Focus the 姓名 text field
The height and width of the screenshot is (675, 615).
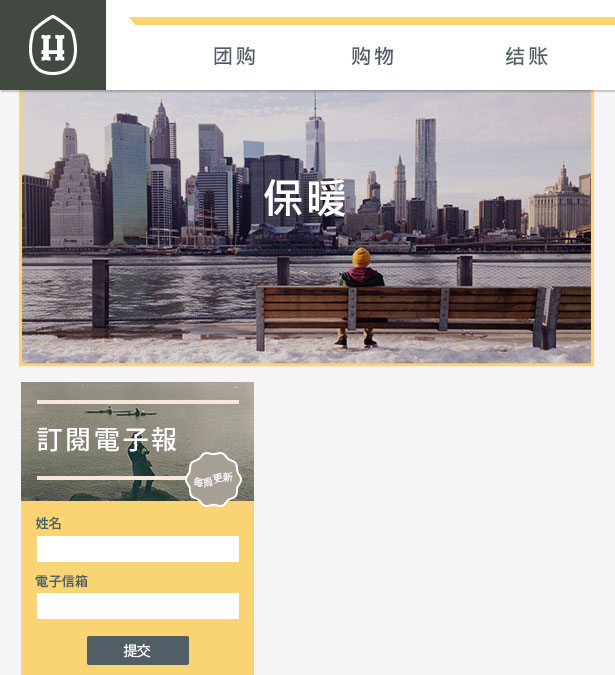coord(138,549)
